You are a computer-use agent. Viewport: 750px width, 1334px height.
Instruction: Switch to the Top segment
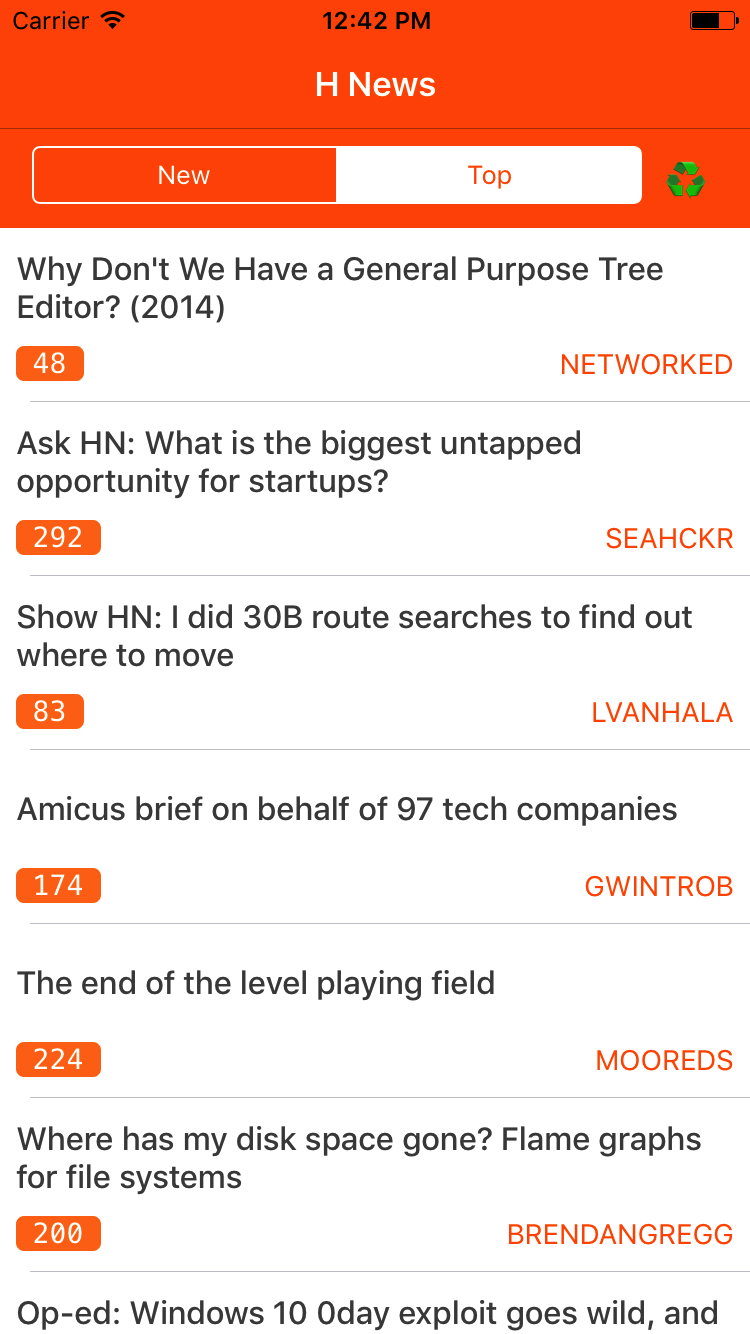point(489,176)
